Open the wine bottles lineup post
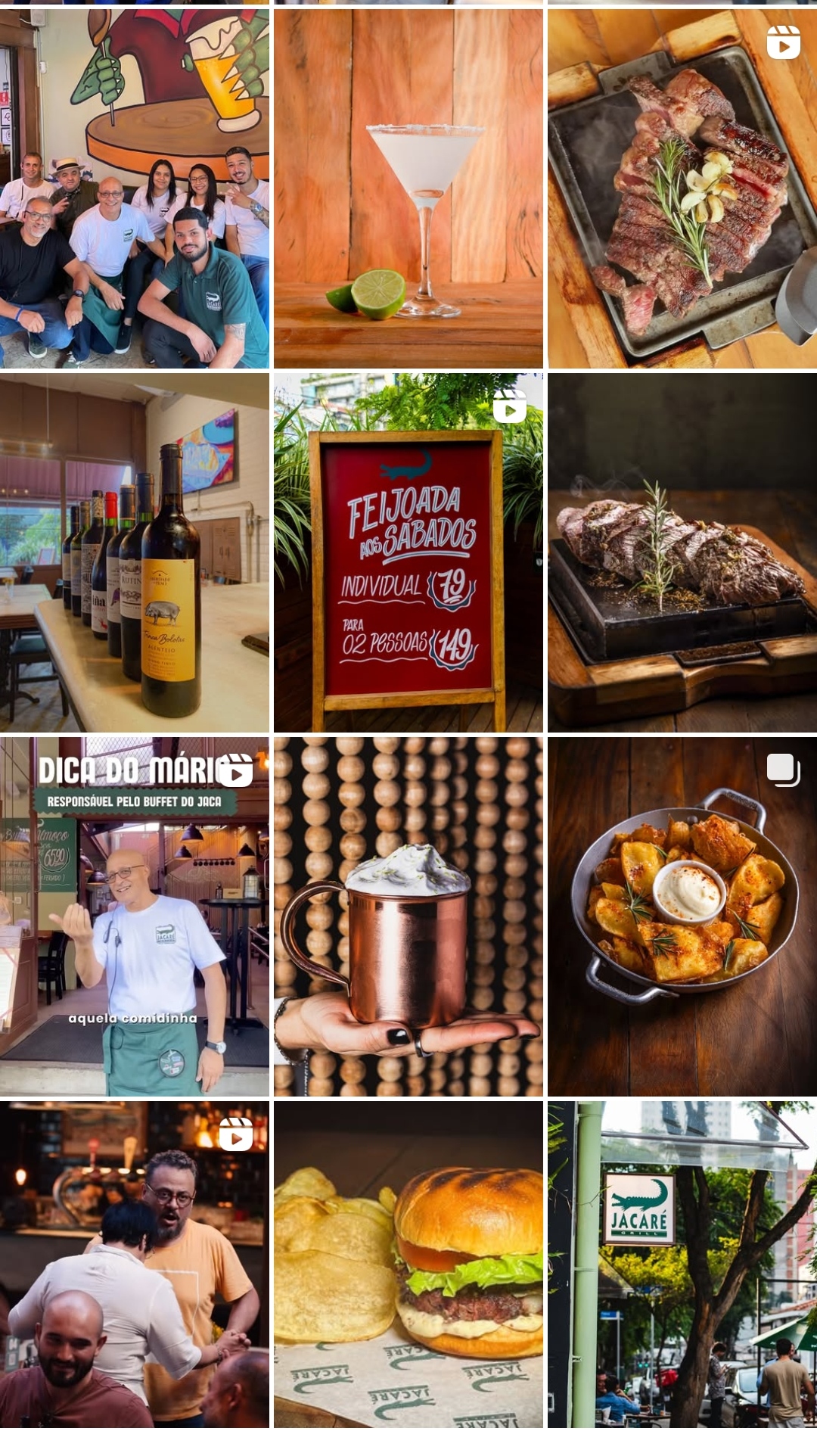 pyautogui.click(x=134, y=552)
